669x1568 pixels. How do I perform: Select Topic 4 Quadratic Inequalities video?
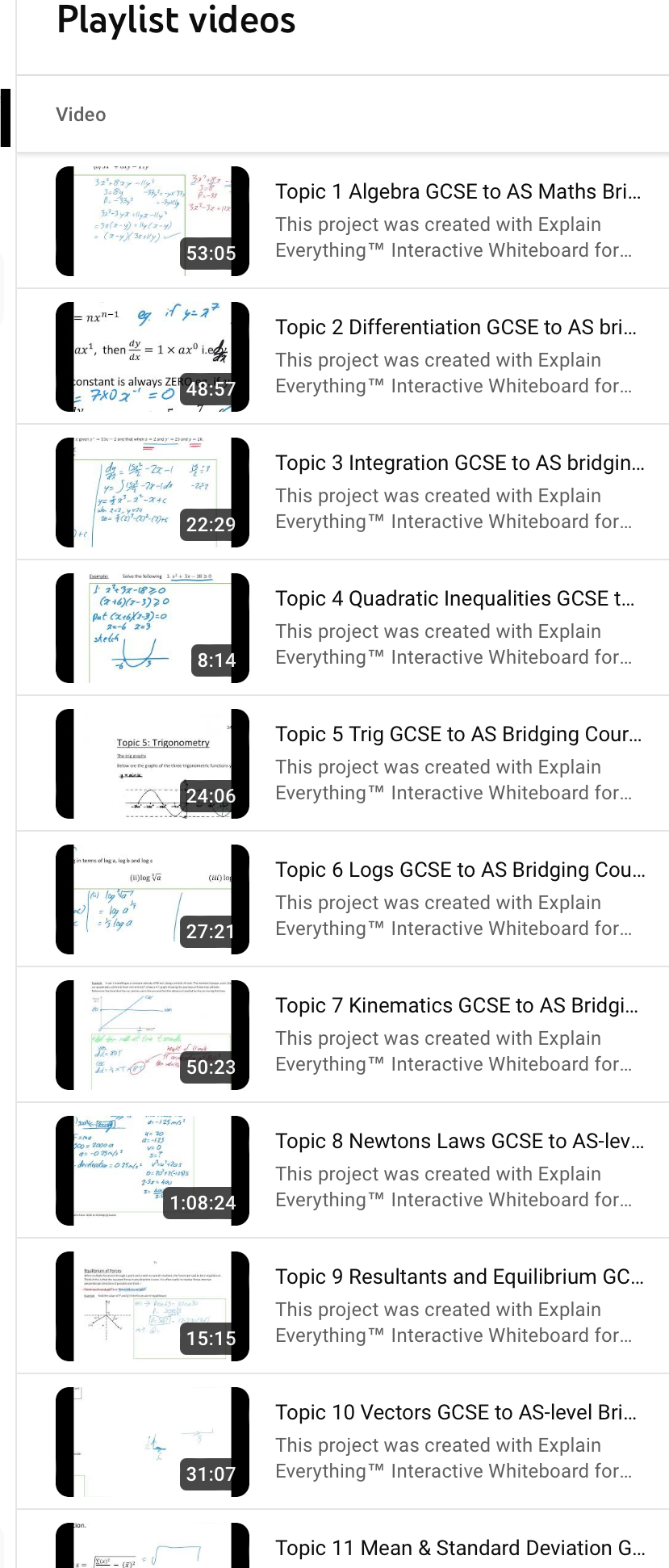click(454, 599)
